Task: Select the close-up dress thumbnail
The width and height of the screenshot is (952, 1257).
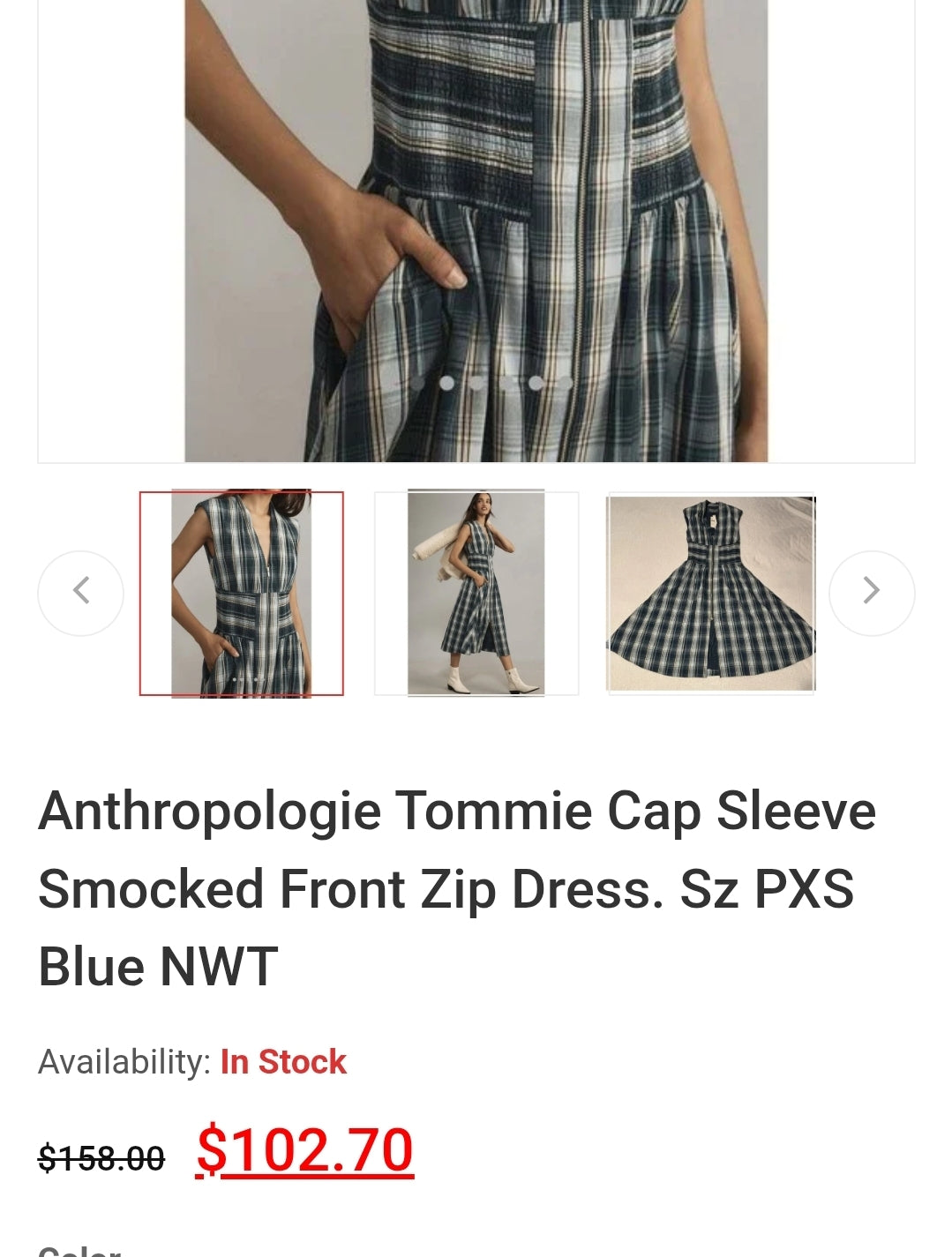Action: [x=241, y=593]
